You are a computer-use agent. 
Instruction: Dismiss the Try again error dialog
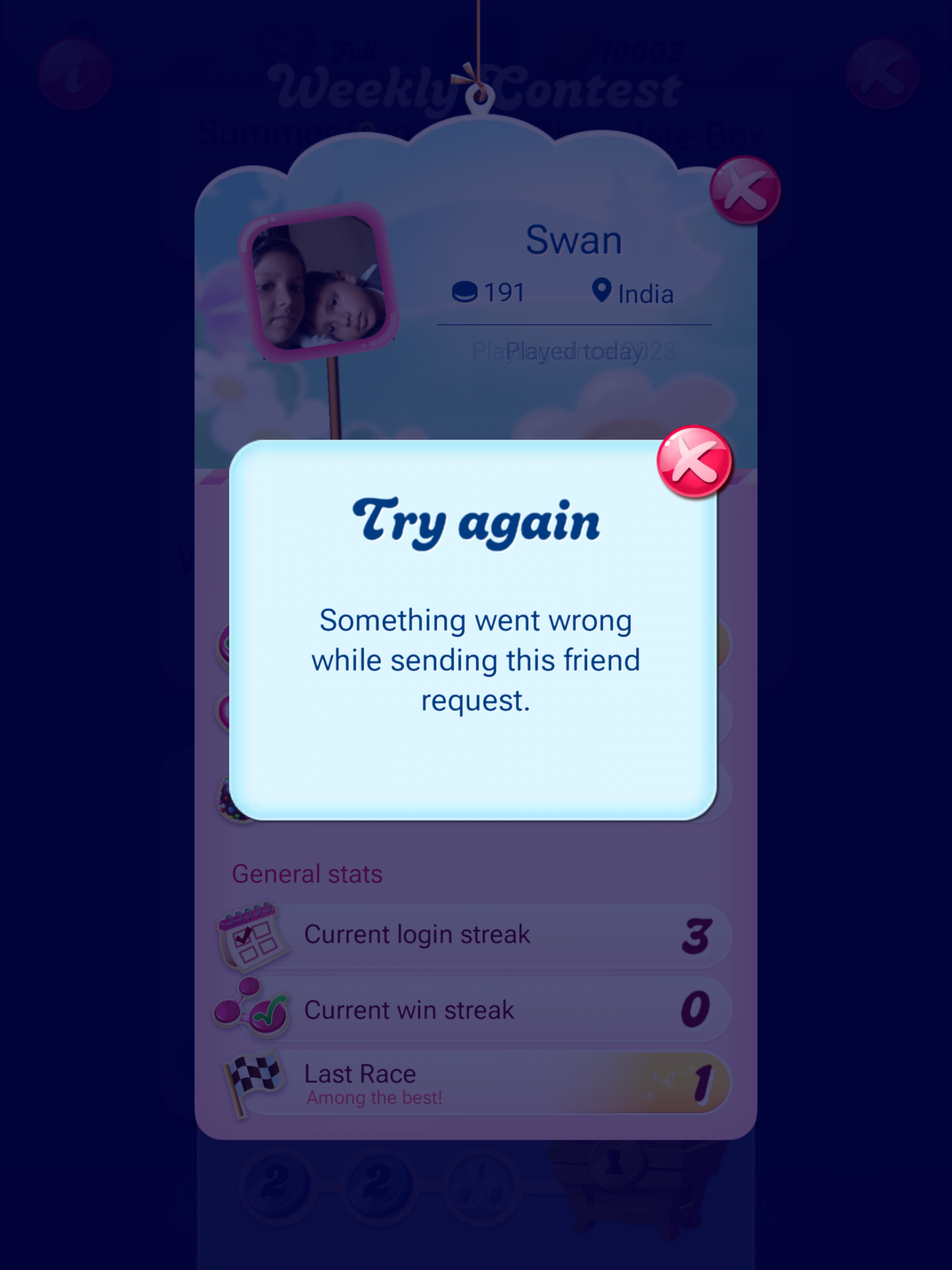click(694, 462)
